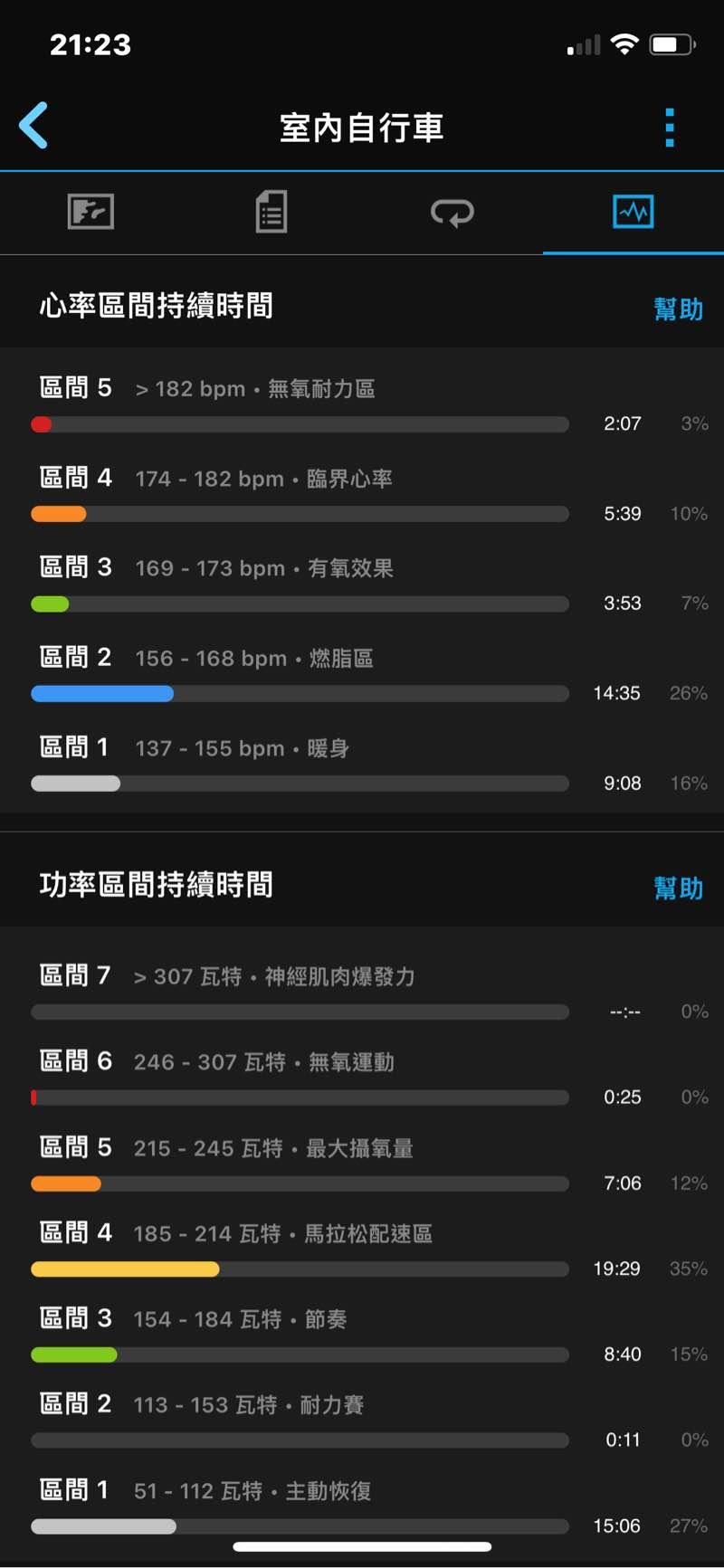724x1568 pixels.
Task: Switch to the laps tab
Action: pos(452,213)
